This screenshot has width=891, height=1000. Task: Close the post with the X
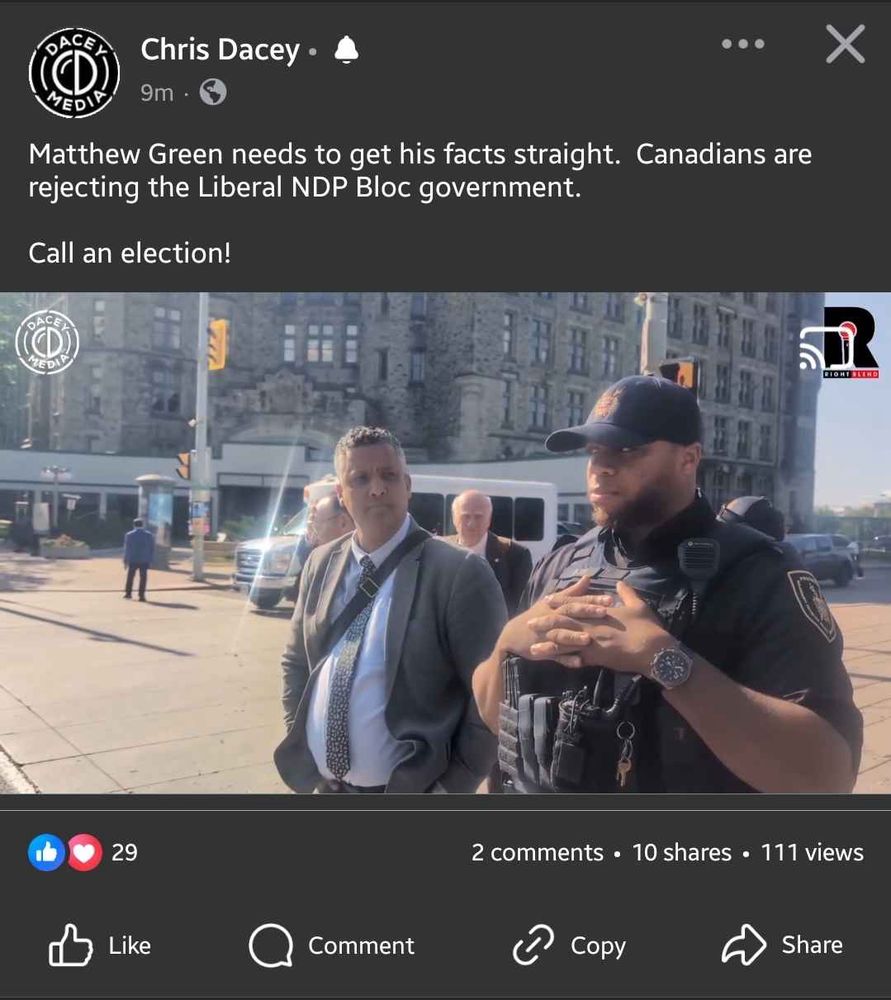tap(845, 44)
